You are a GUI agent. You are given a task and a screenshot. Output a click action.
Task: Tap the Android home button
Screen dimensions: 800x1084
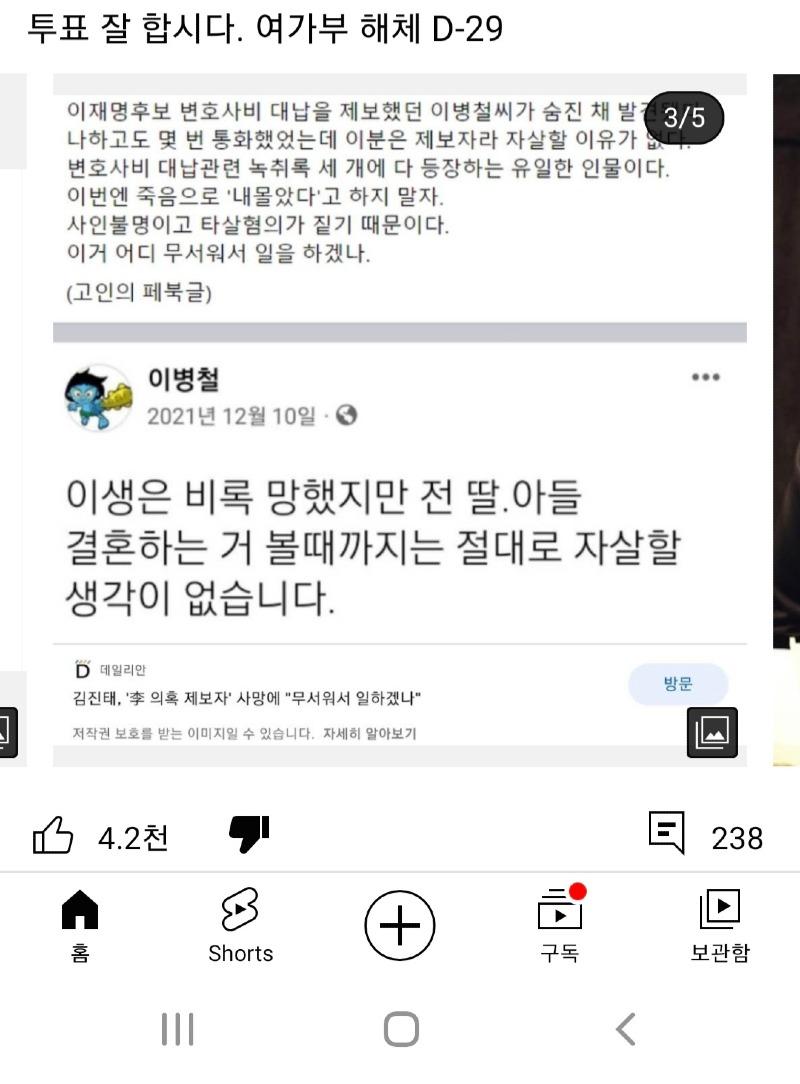[400, 1027]
